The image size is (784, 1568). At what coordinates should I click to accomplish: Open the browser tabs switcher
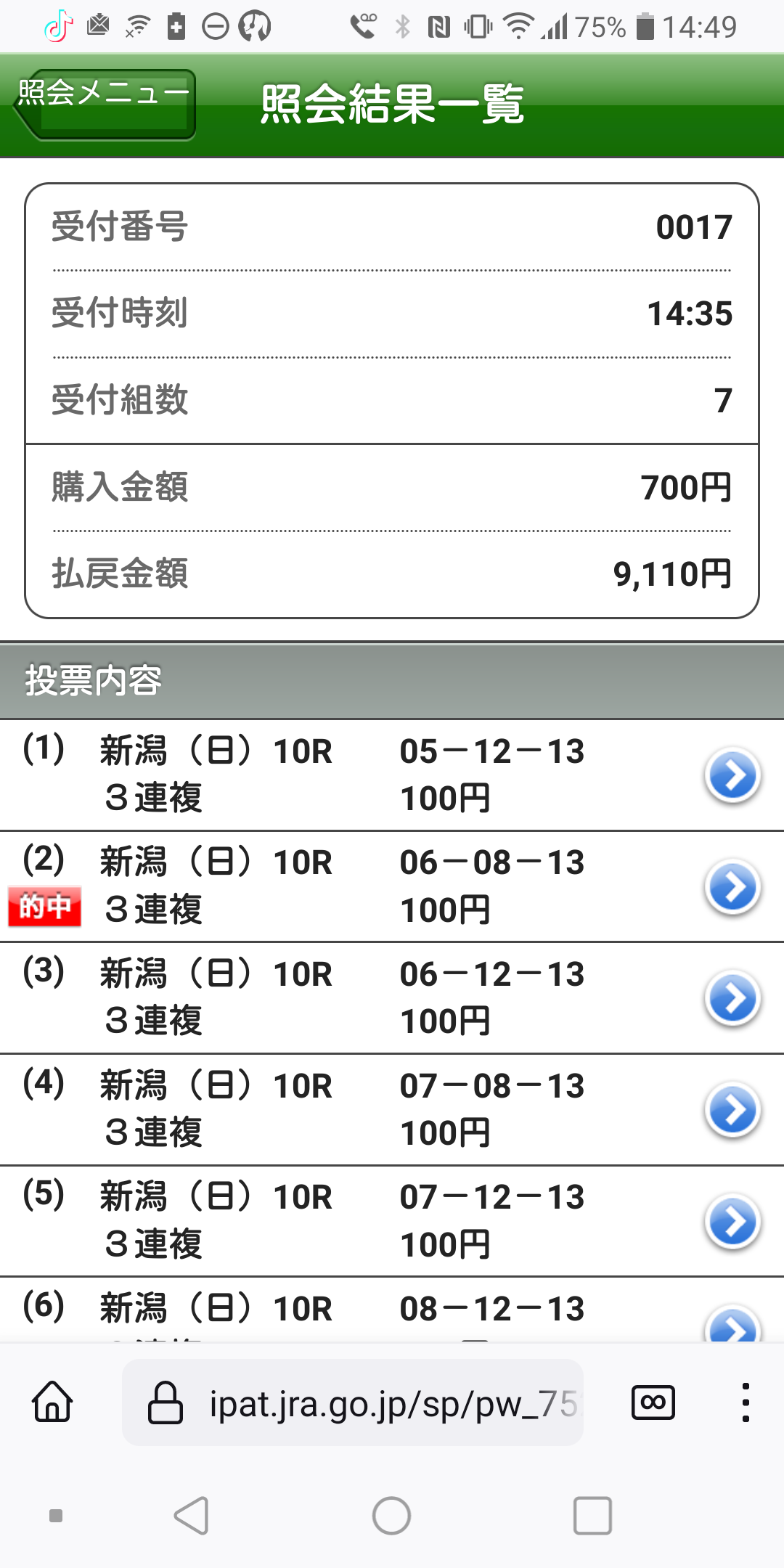[x=653, y=1402]
